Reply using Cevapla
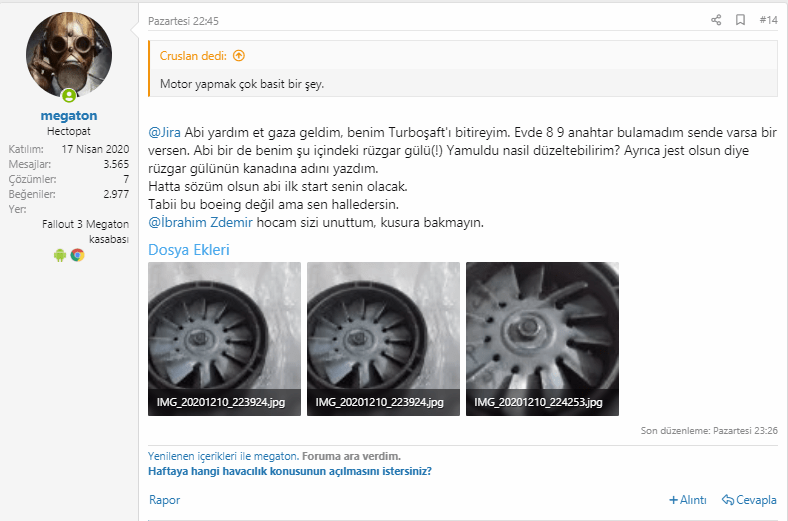The height and width of the screenshot is (521, 788). (x=749, y=500)
